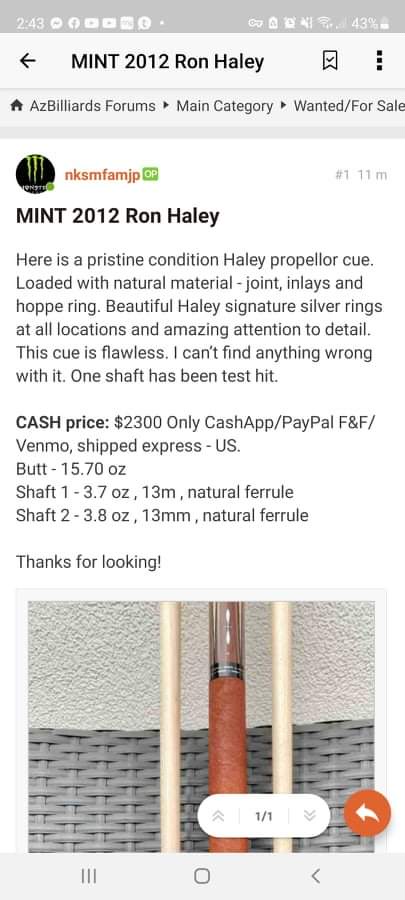Go to the home screen
The image size is (405, 900).
coord(202,876)
